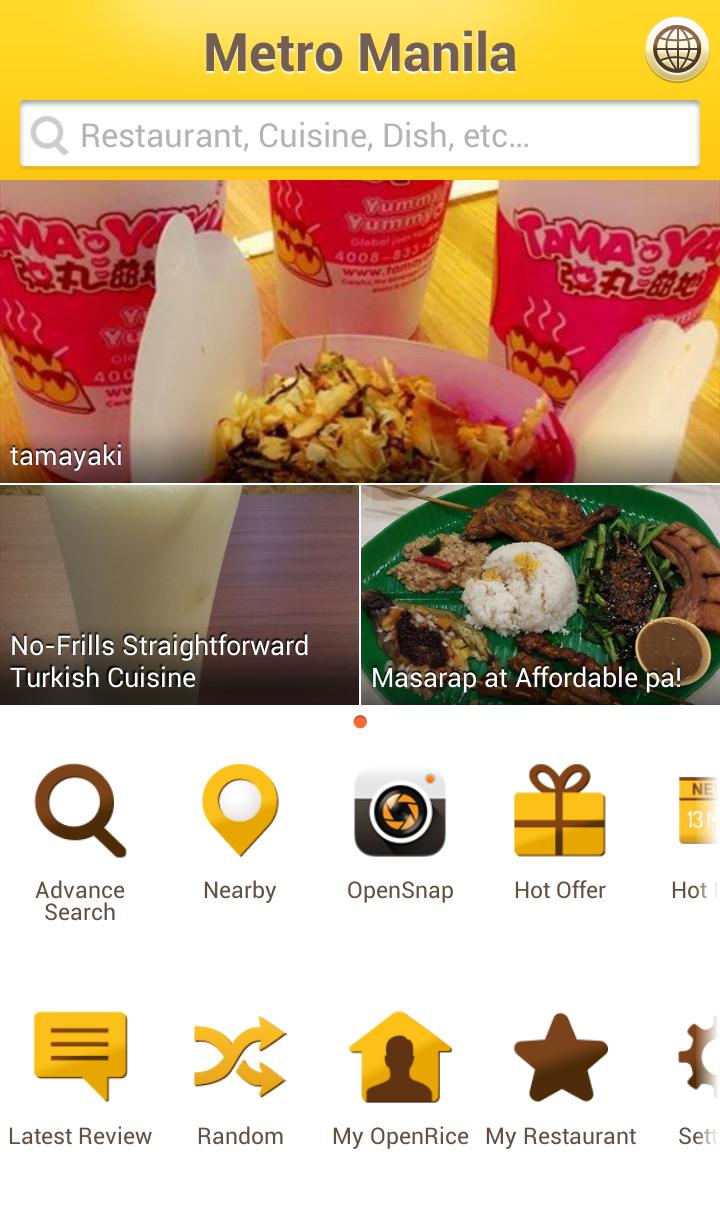Open the tamayaki featured photo
Viewport: 720px width, 1230px height.
click(360, 332)
